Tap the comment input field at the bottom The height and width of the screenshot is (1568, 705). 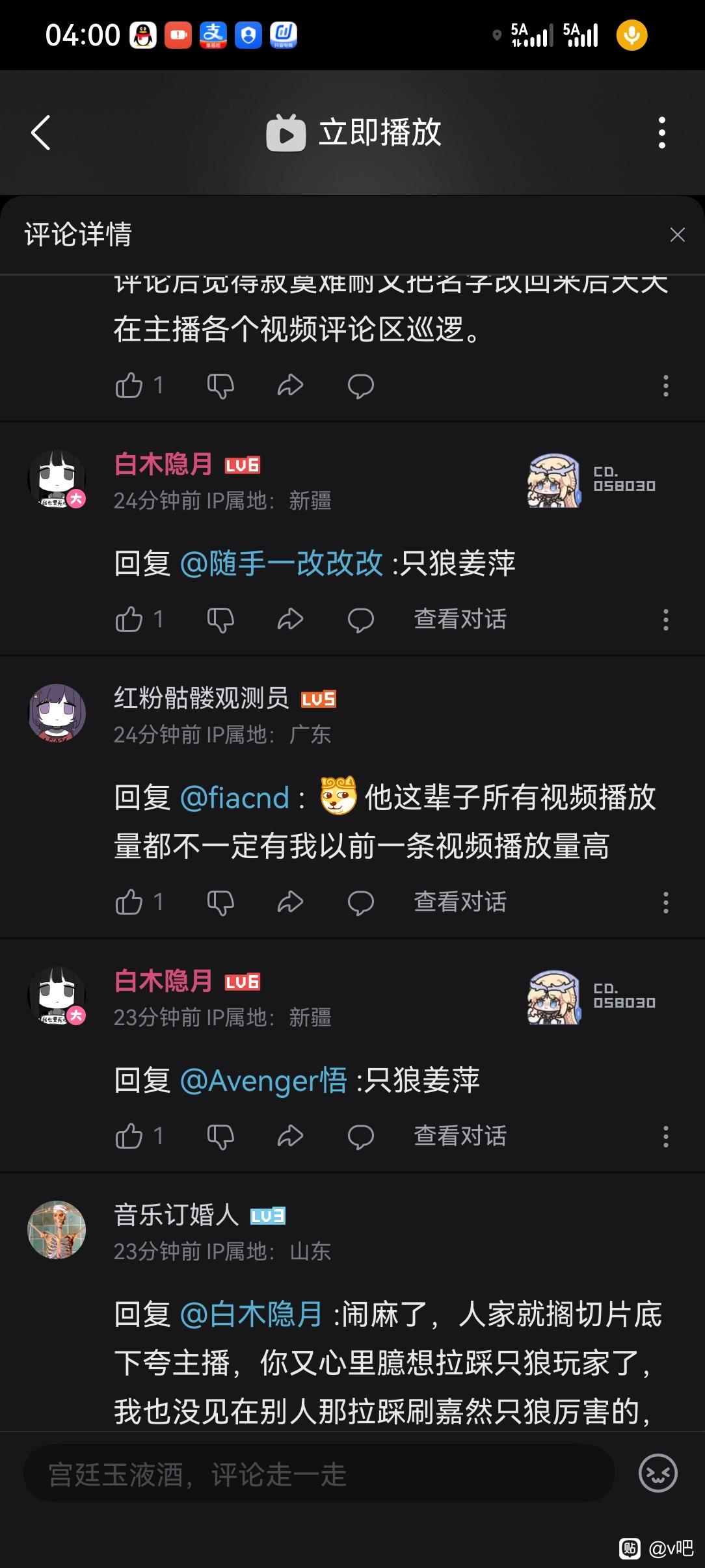click(x=319, y=1474)
